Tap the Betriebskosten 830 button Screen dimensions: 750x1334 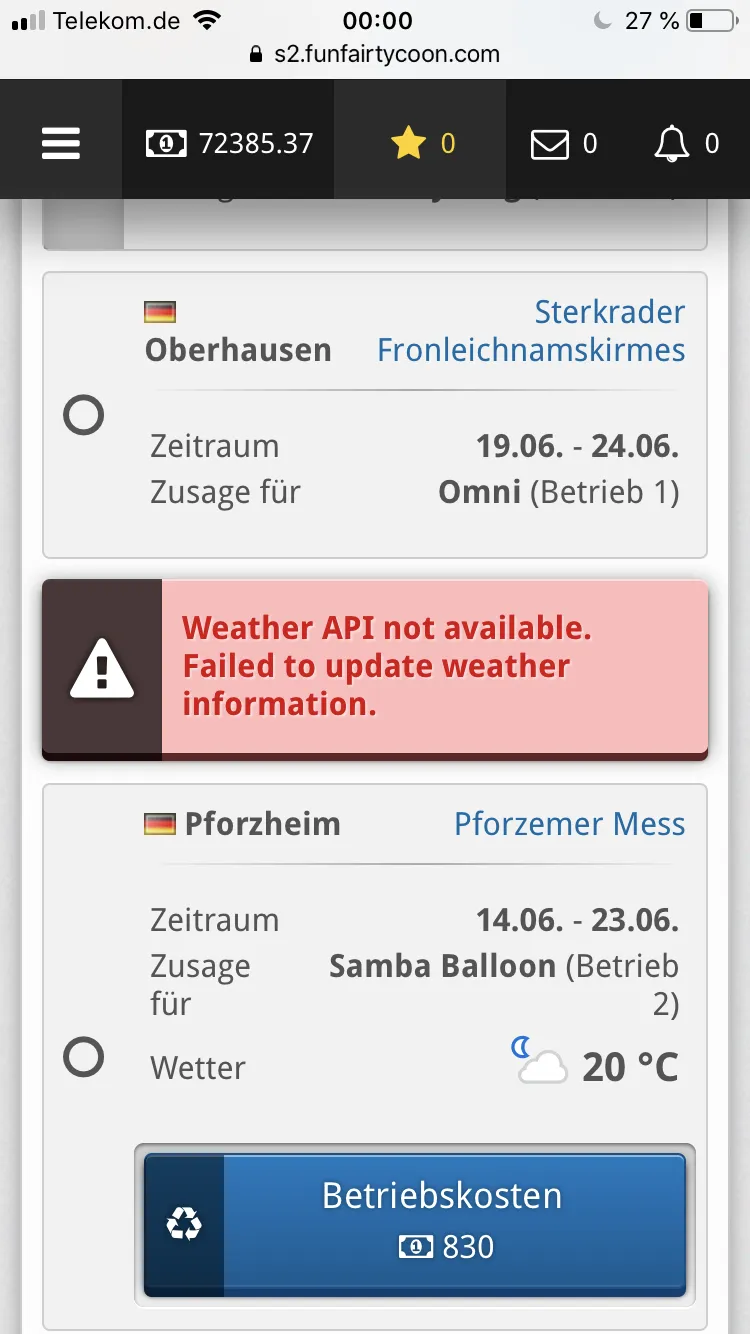pos(415,1225)
